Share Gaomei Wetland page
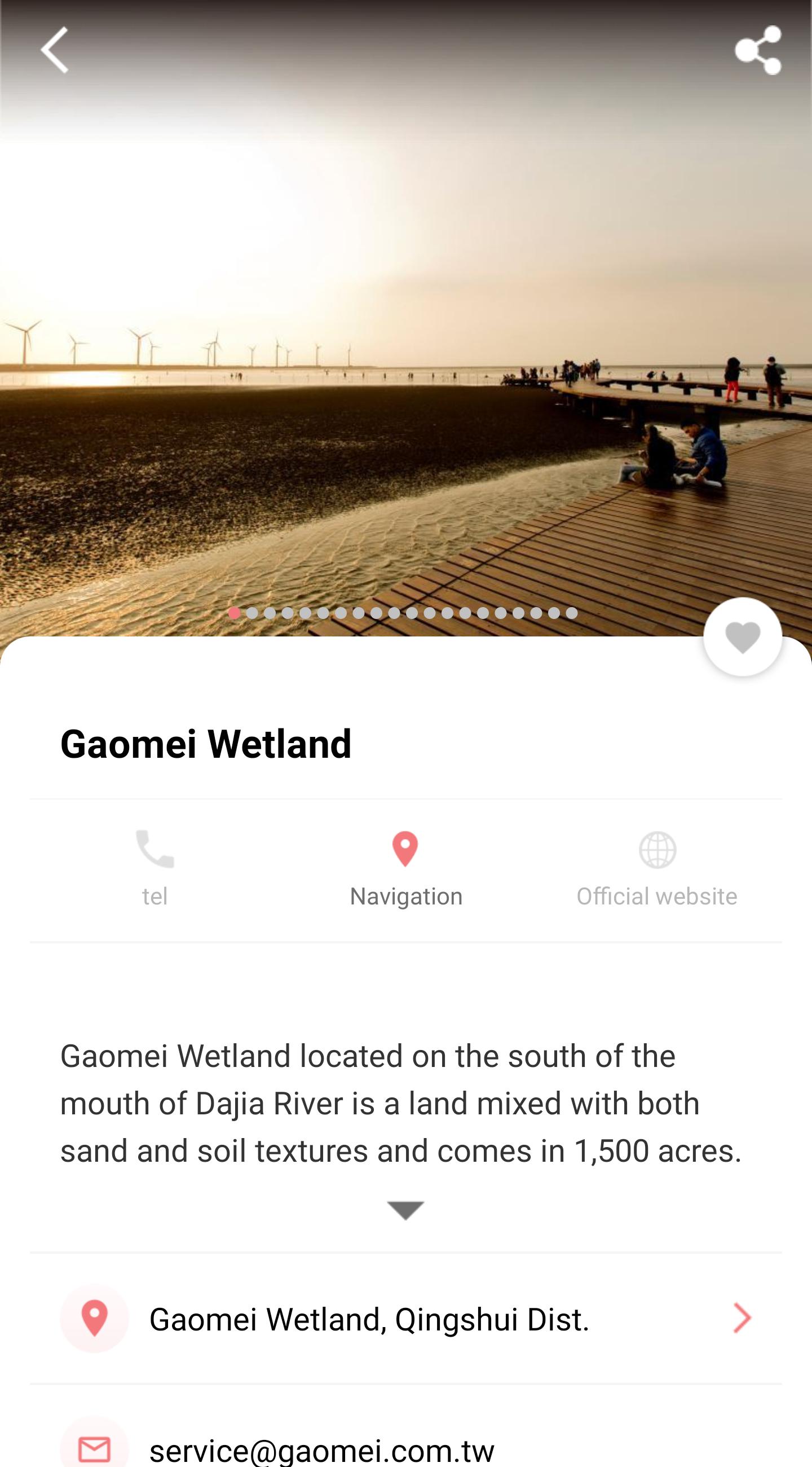Viewport: 812px width, 1467px height. coord(758,50)
